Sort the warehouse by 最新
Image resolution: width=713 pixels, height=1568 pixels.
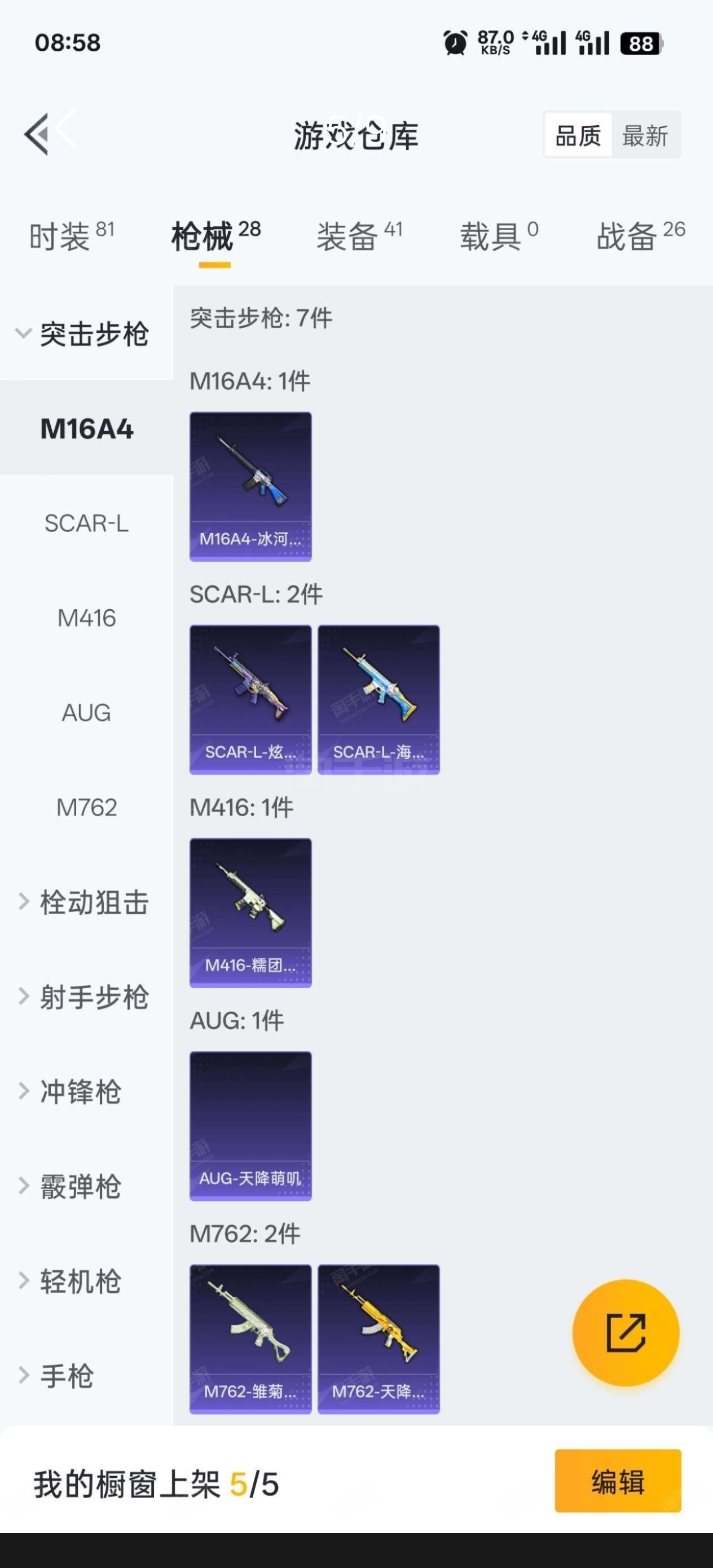coord(645,135)
